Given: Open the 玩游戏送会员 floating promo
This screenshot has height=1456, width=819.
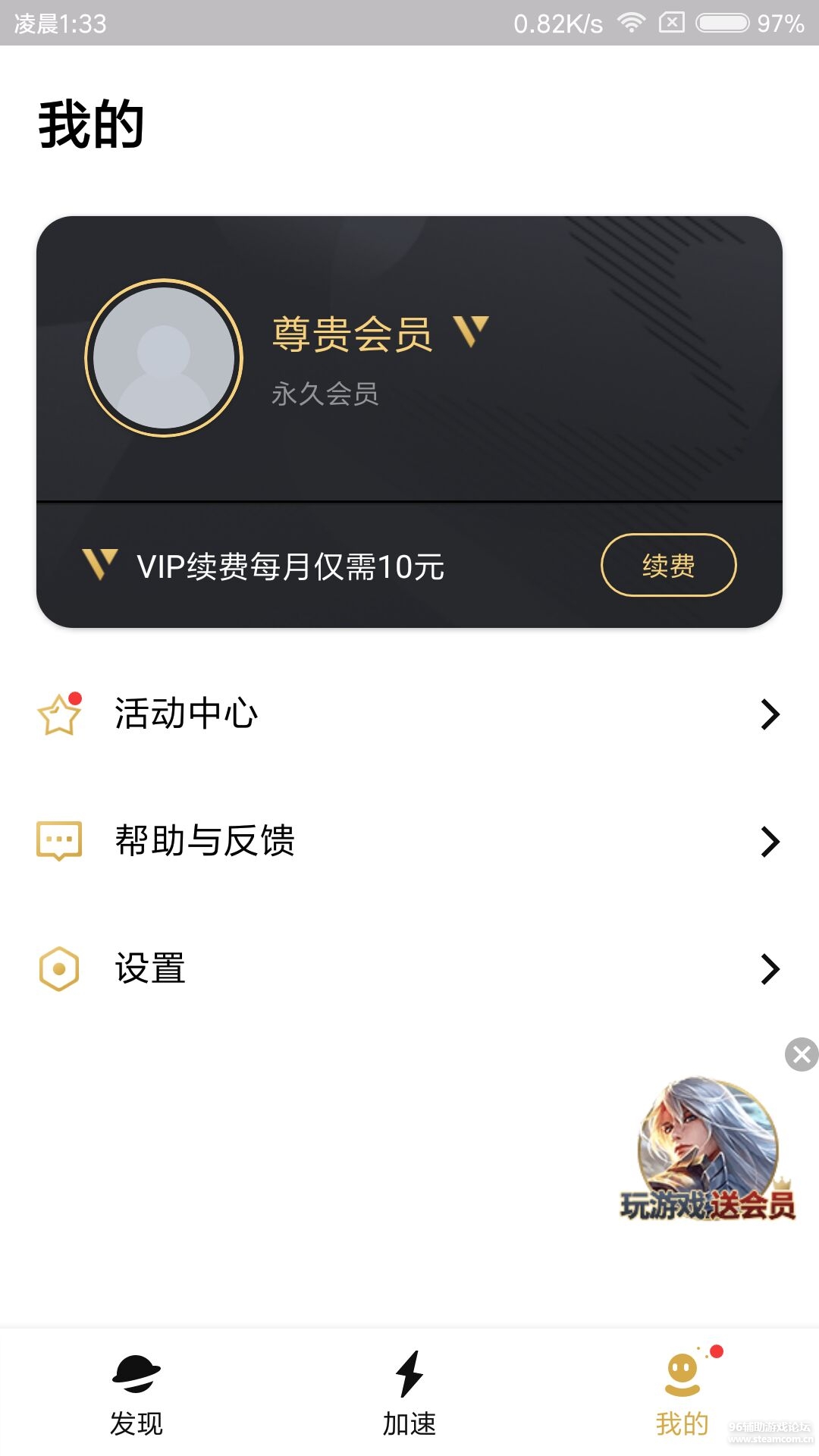Looking at the screenshot, I should (x=708, y=1149).
